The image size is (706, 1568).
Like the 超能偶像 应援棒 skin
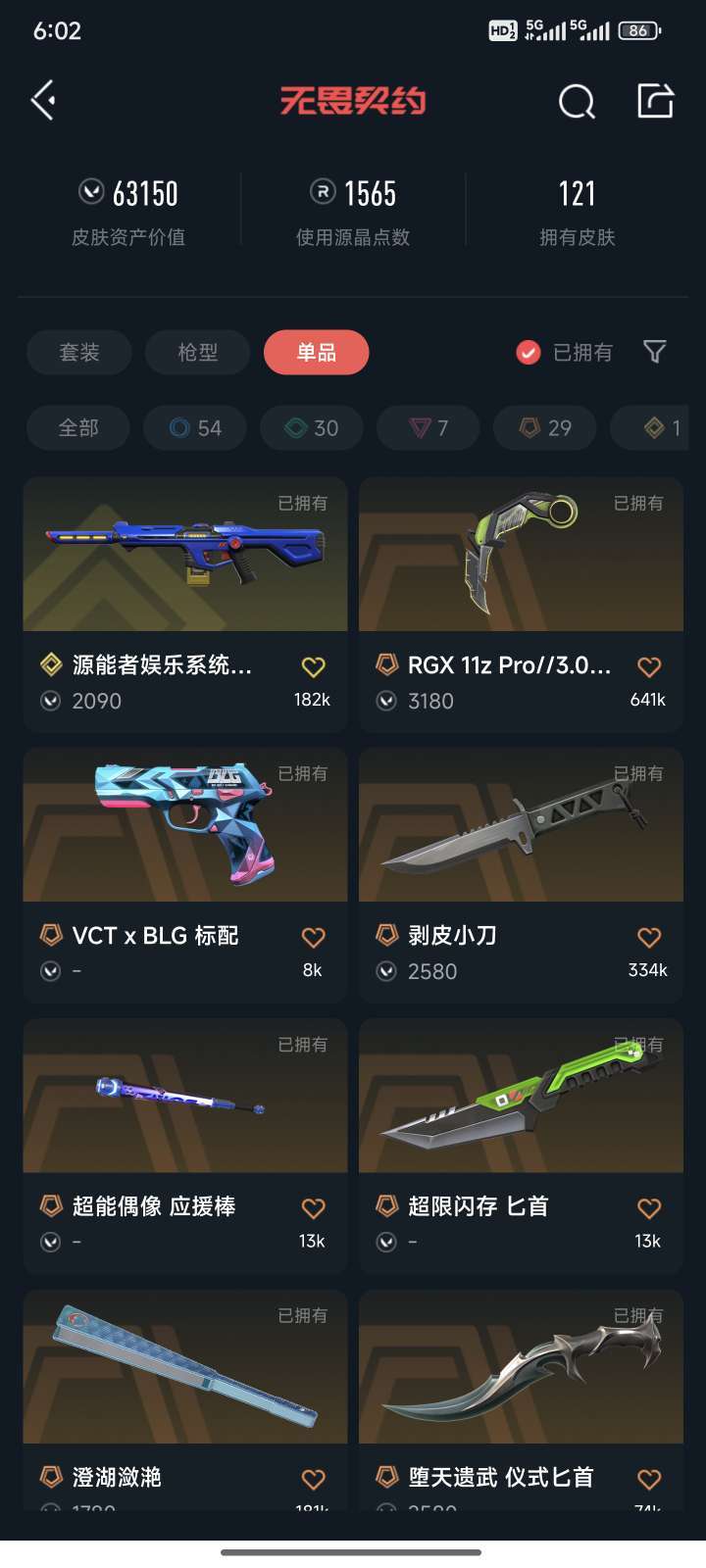[313, 1207]
